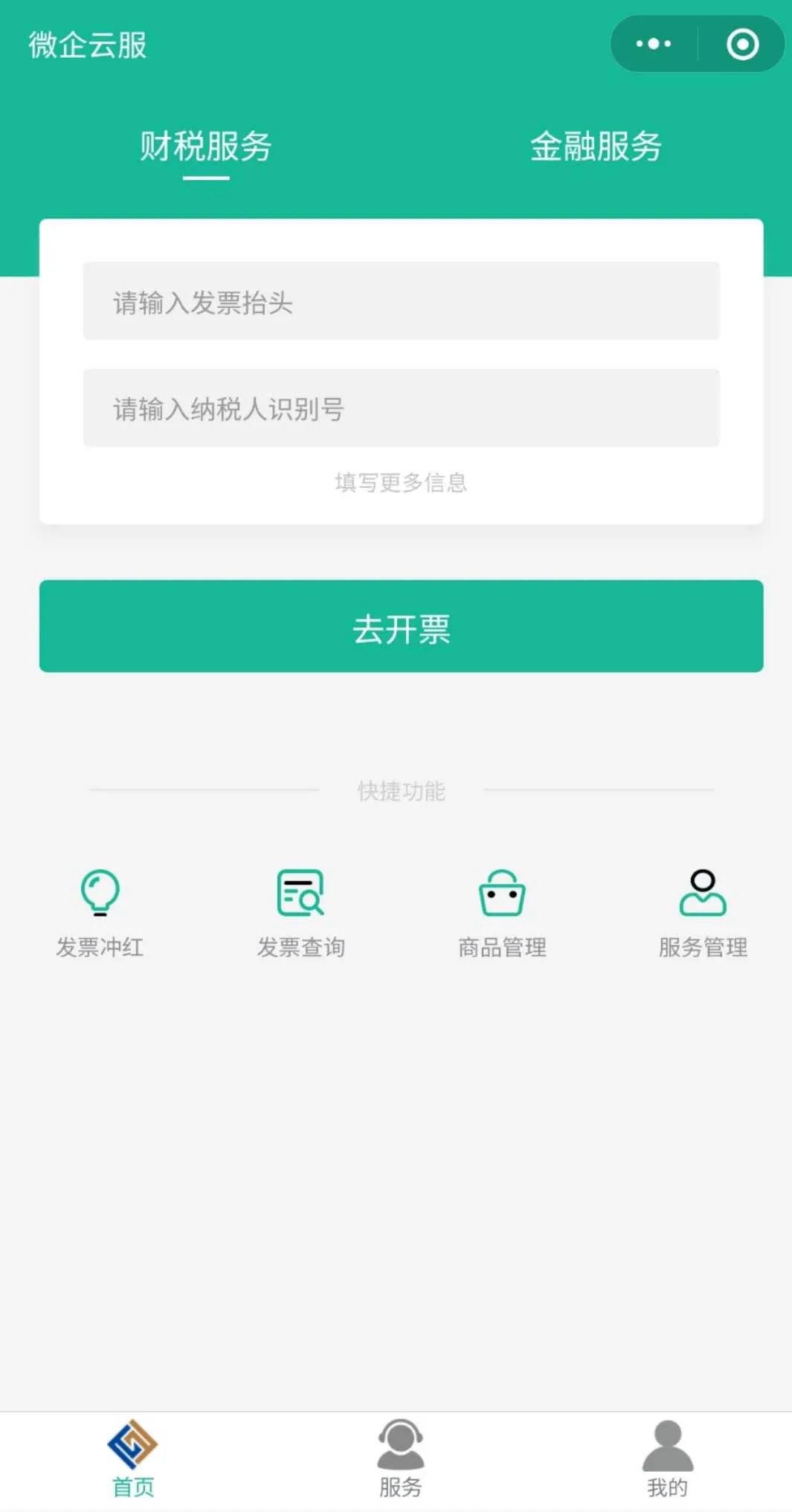Close the mini program with circle icon
This screenshot has width=792, height=1512.
(x=742, y=44)
